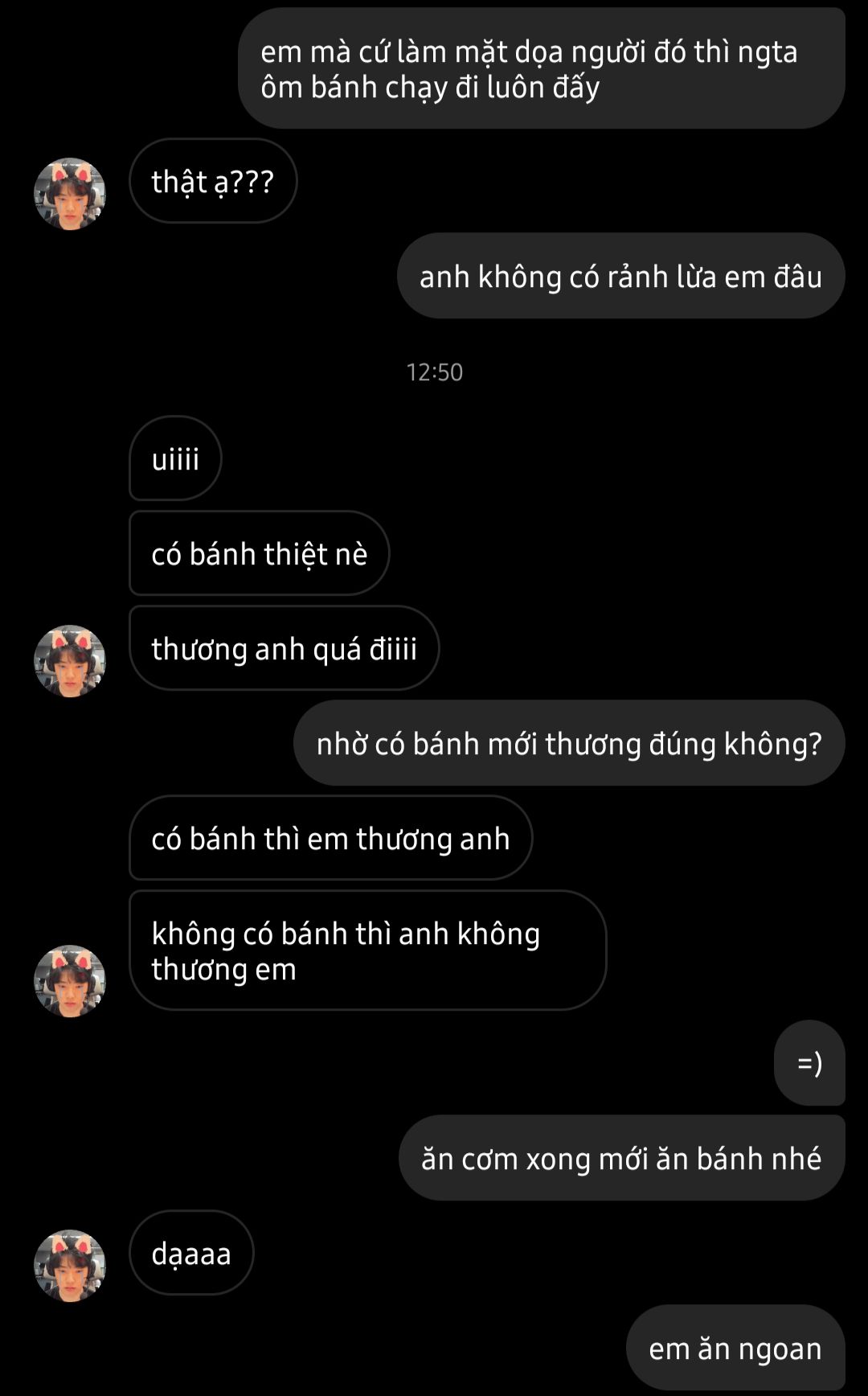Open the sender's avatar beside "thật ạ???"

pyautogui.click(x=70, y=194)
